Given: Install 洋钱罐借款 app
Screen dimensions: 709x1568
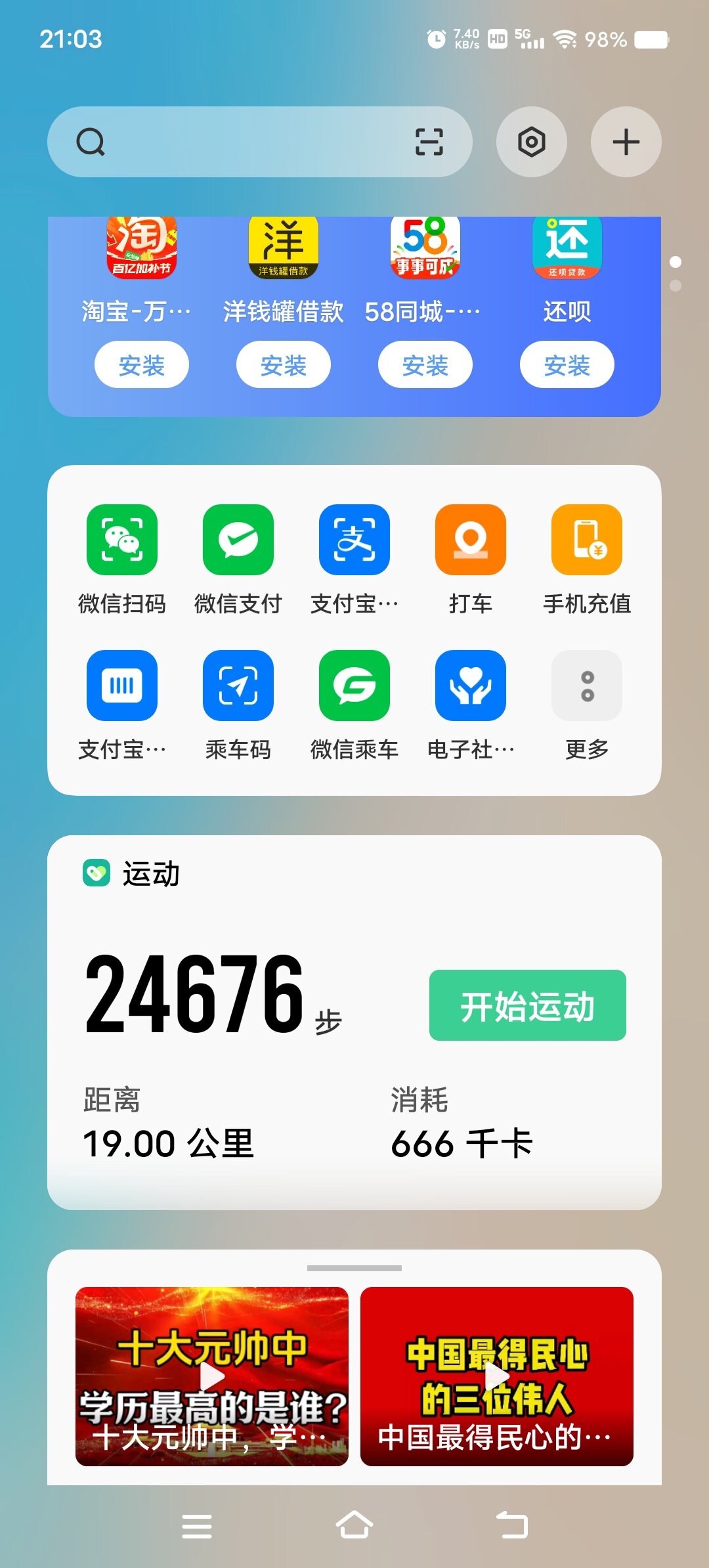Looking at the screenshot, I should click(x=283, y=364).
